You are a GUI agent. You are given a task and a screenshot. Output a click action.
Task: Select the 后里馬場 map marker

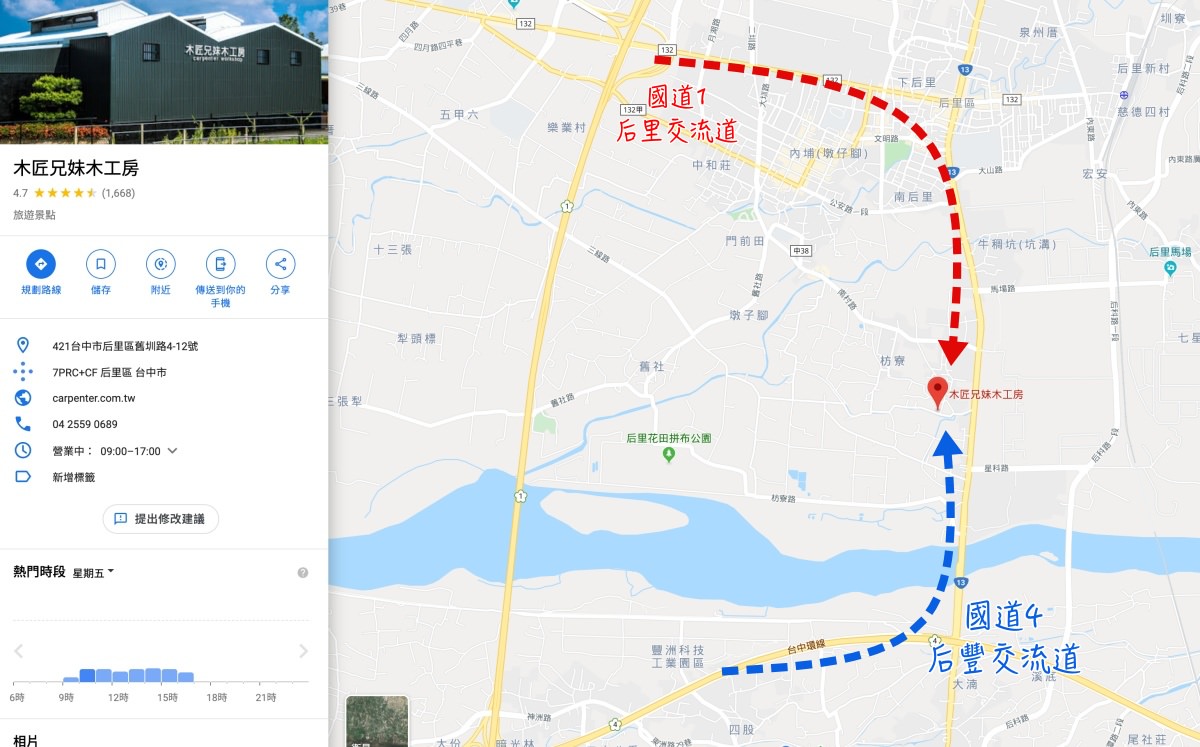pos(1170,269)
